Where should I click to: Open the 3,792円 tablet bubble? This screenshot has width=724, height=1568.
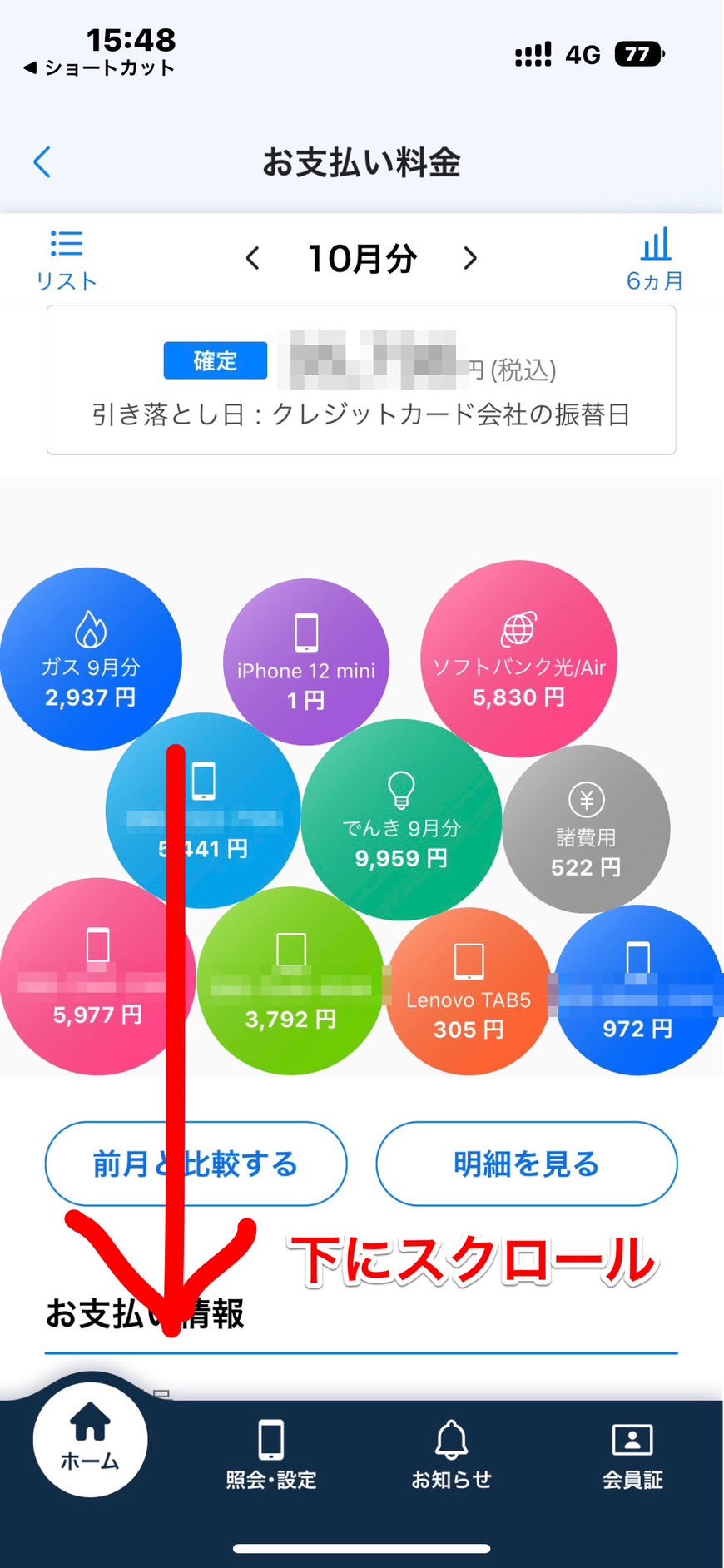click(x=290, y=982)
